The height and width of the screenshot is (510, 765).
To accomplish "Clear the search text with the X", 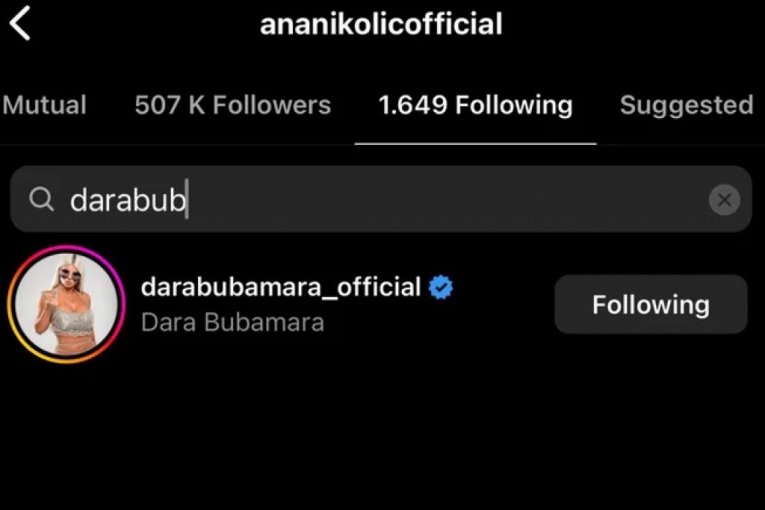I will 724,200.
